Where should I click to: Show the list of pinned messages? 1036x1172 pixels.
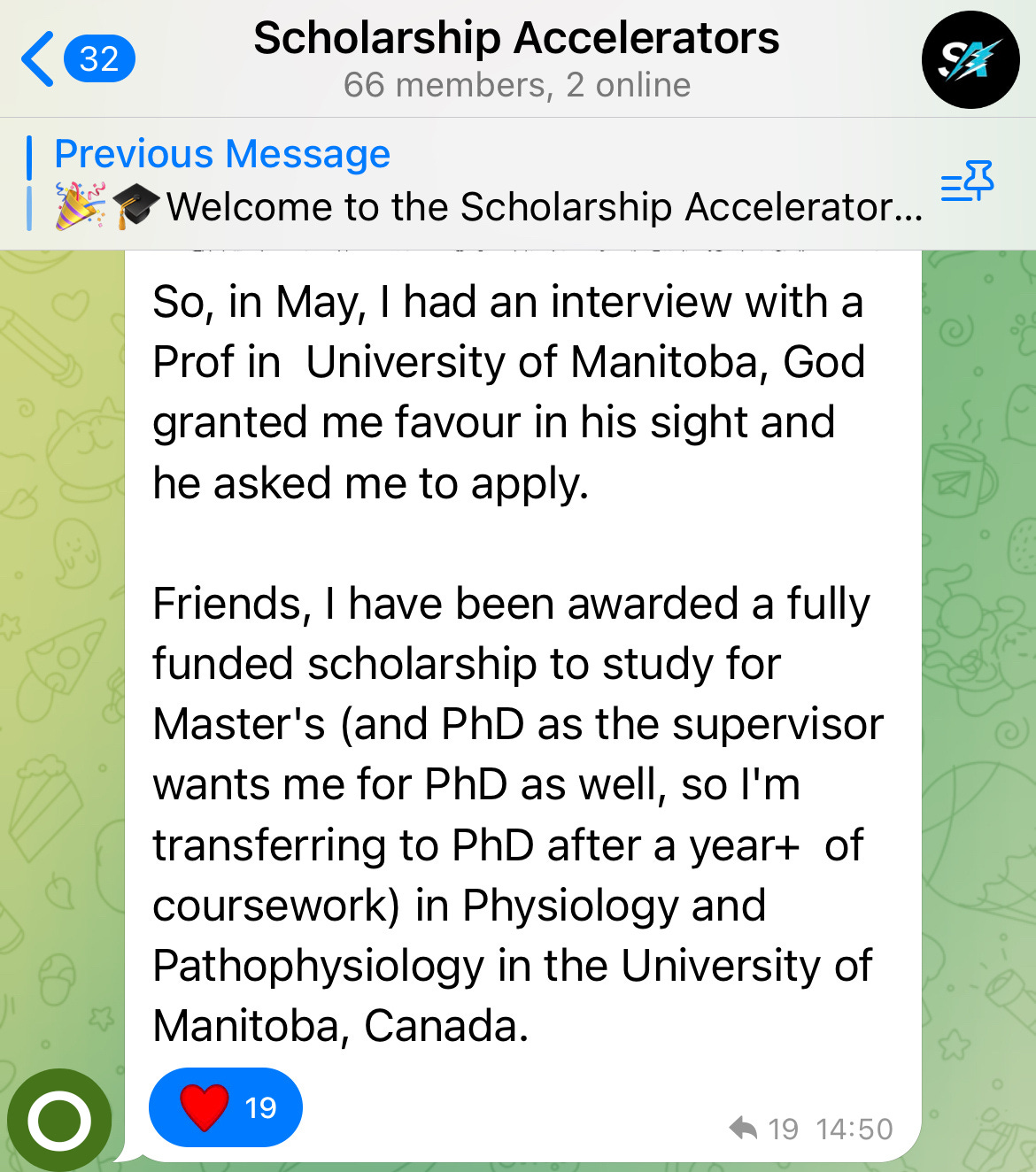click(967, 181)
